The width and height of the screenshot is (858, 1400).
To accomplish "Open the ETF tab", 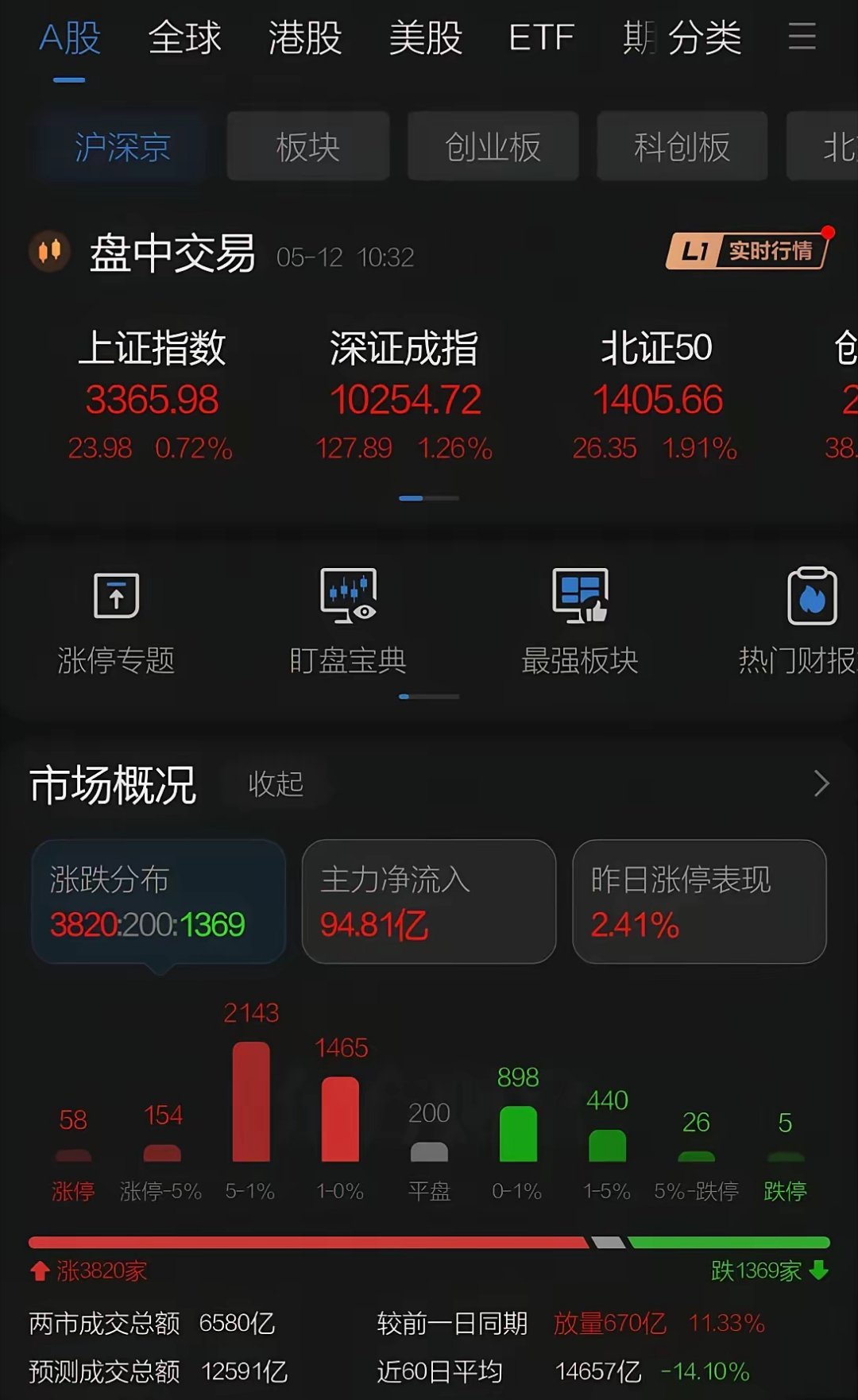I will click(541, 38).
